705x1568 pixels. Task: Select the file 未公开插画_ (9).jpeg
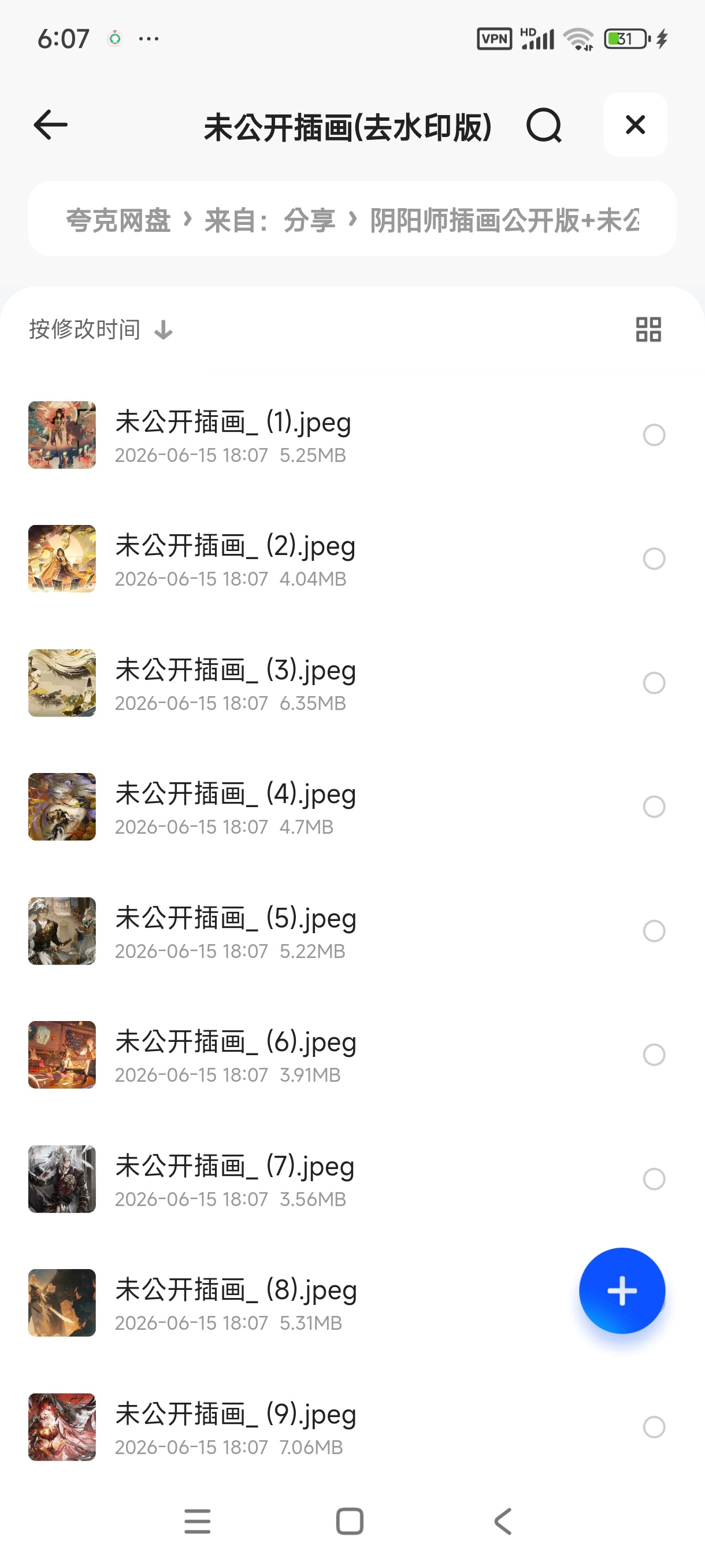point(654,1427)
